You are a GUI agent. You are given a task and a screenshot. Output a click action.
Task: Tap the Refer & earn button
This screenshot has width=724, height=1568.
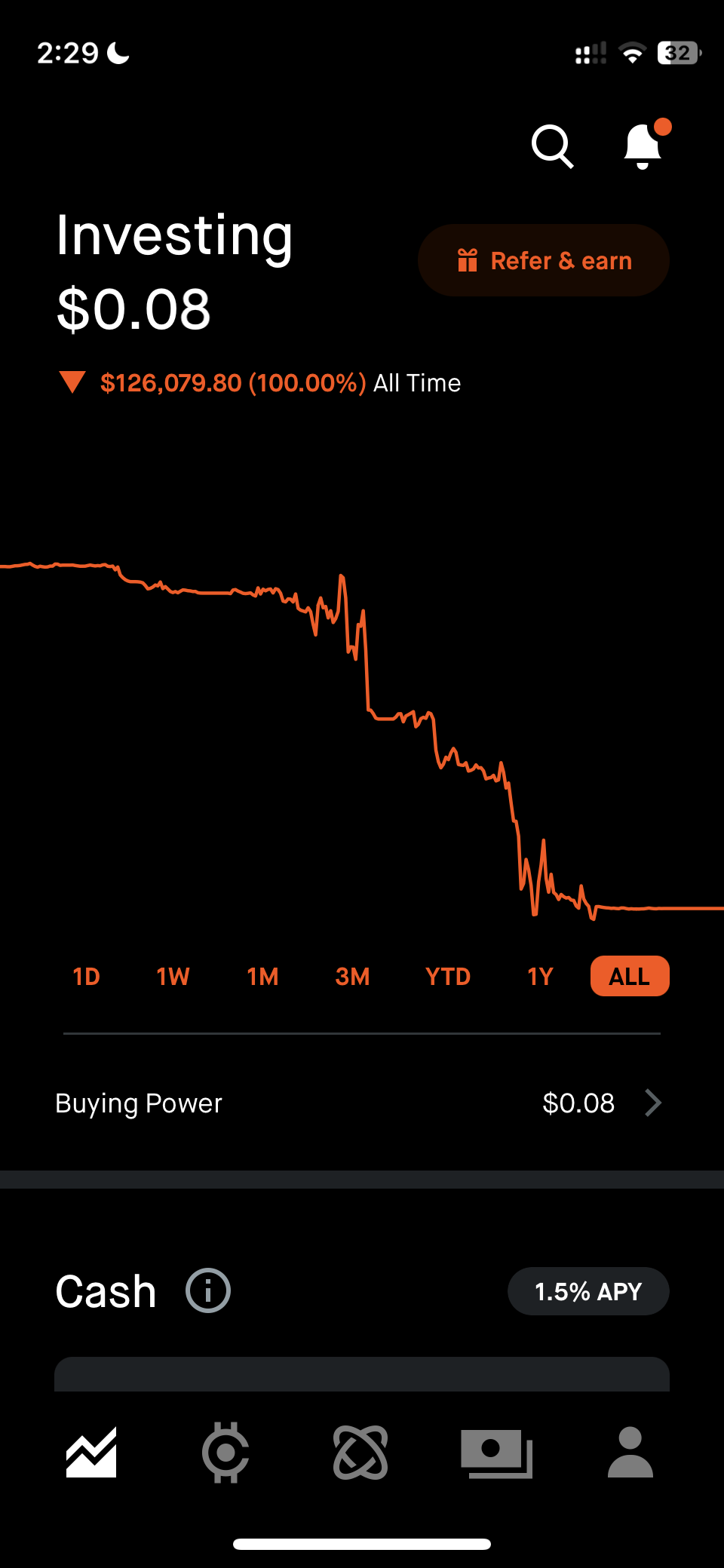(x=543, y=261)
